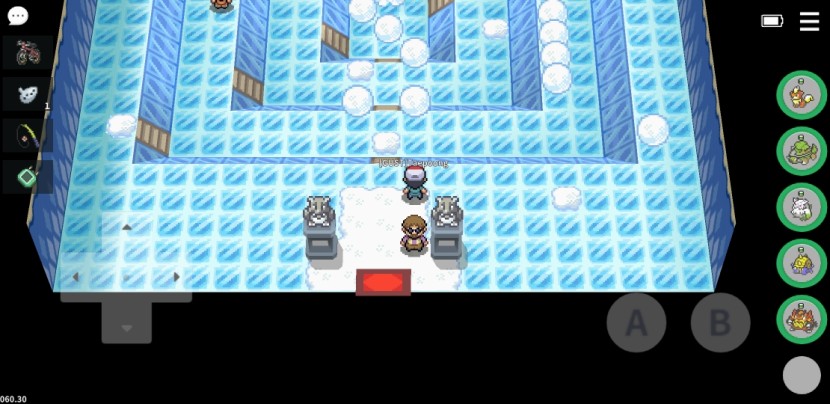Move down with the D-pad arrow

coord(126,326)
